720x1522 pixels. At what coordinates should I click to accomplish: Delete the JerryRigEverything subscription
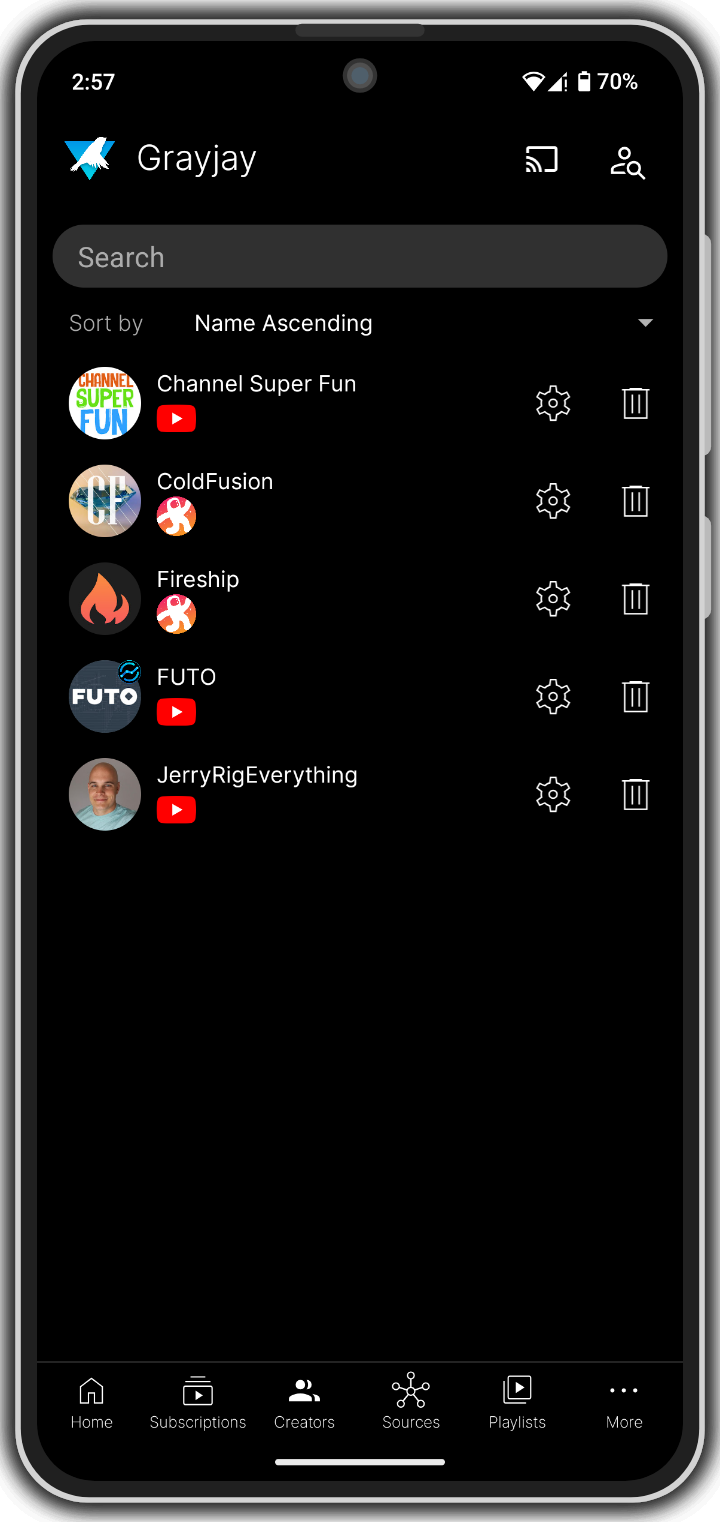(x=636, y=794)
